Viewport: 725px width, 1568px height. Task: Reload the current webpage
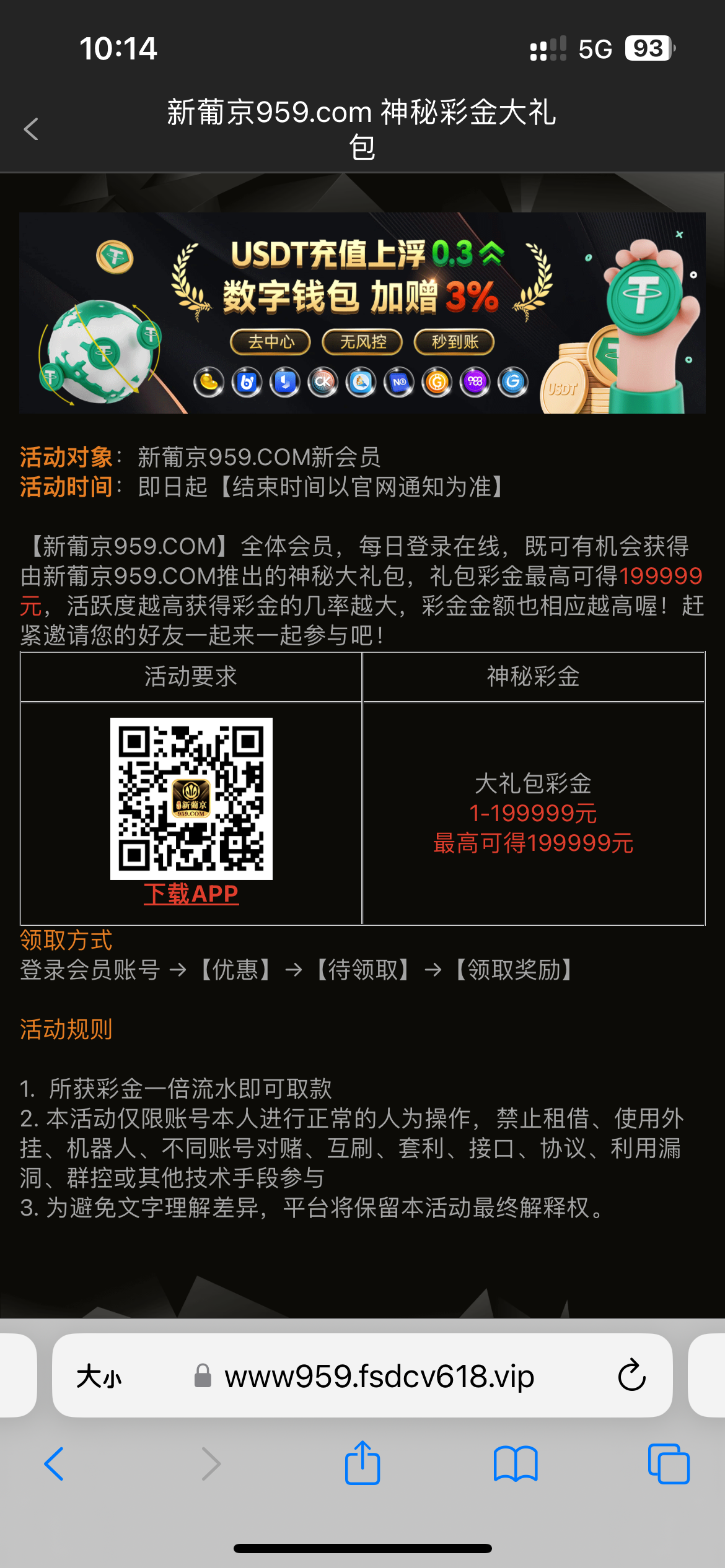[631, 1376]
